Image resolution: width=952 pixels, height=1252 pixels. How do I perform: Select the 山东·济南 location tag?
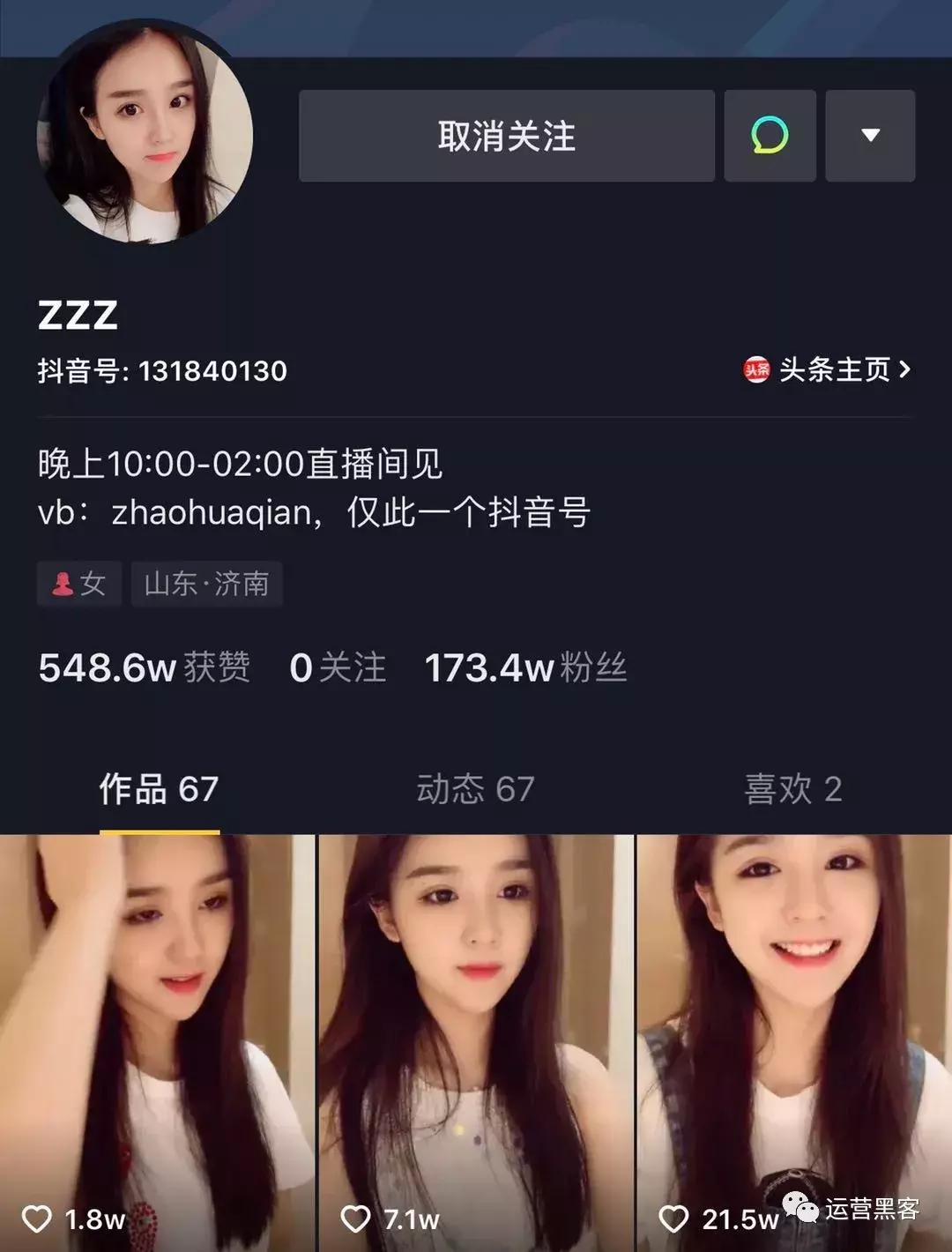click(205, 583)
